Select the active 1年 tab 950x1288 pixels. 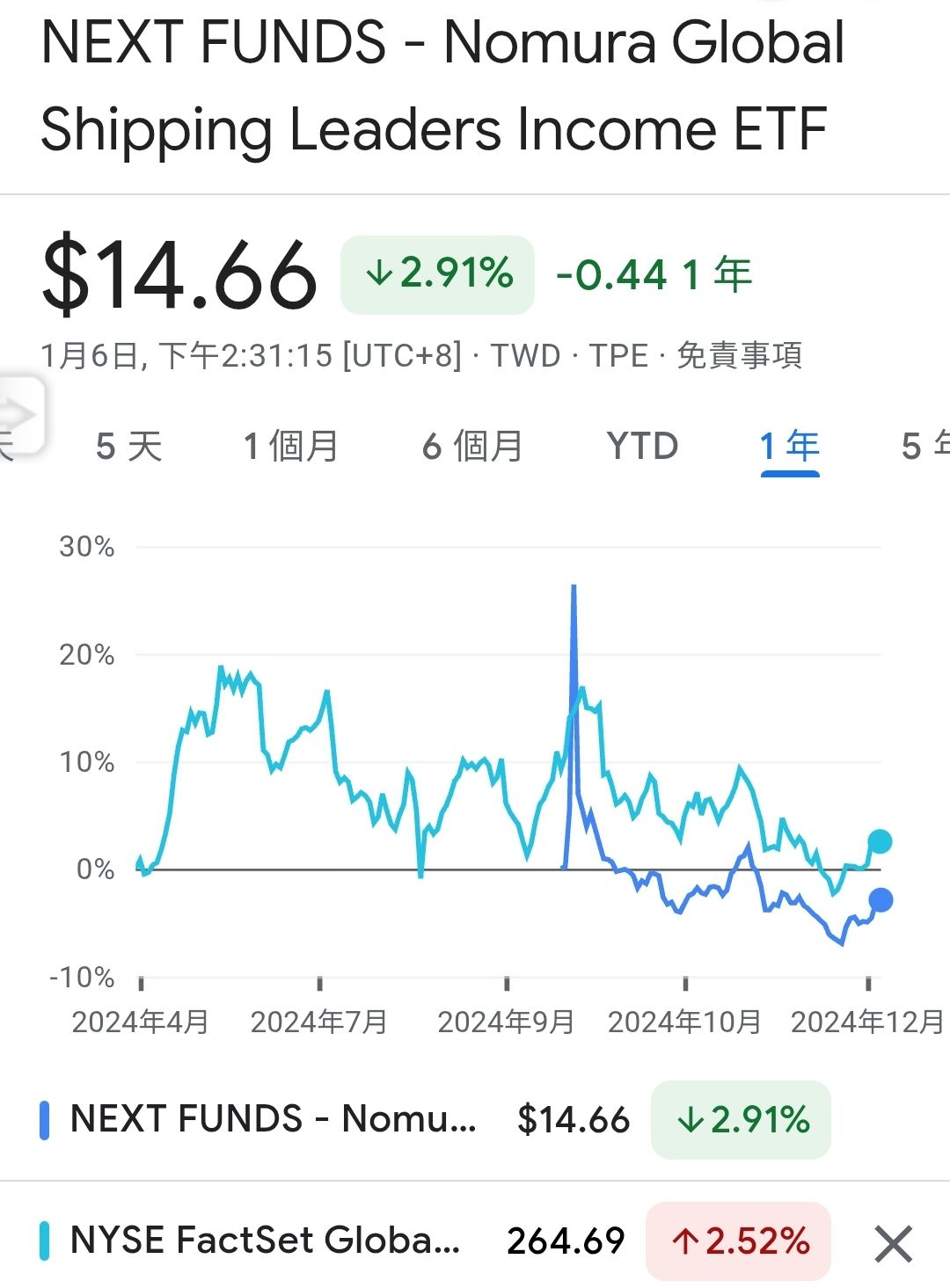pos(789,447)
